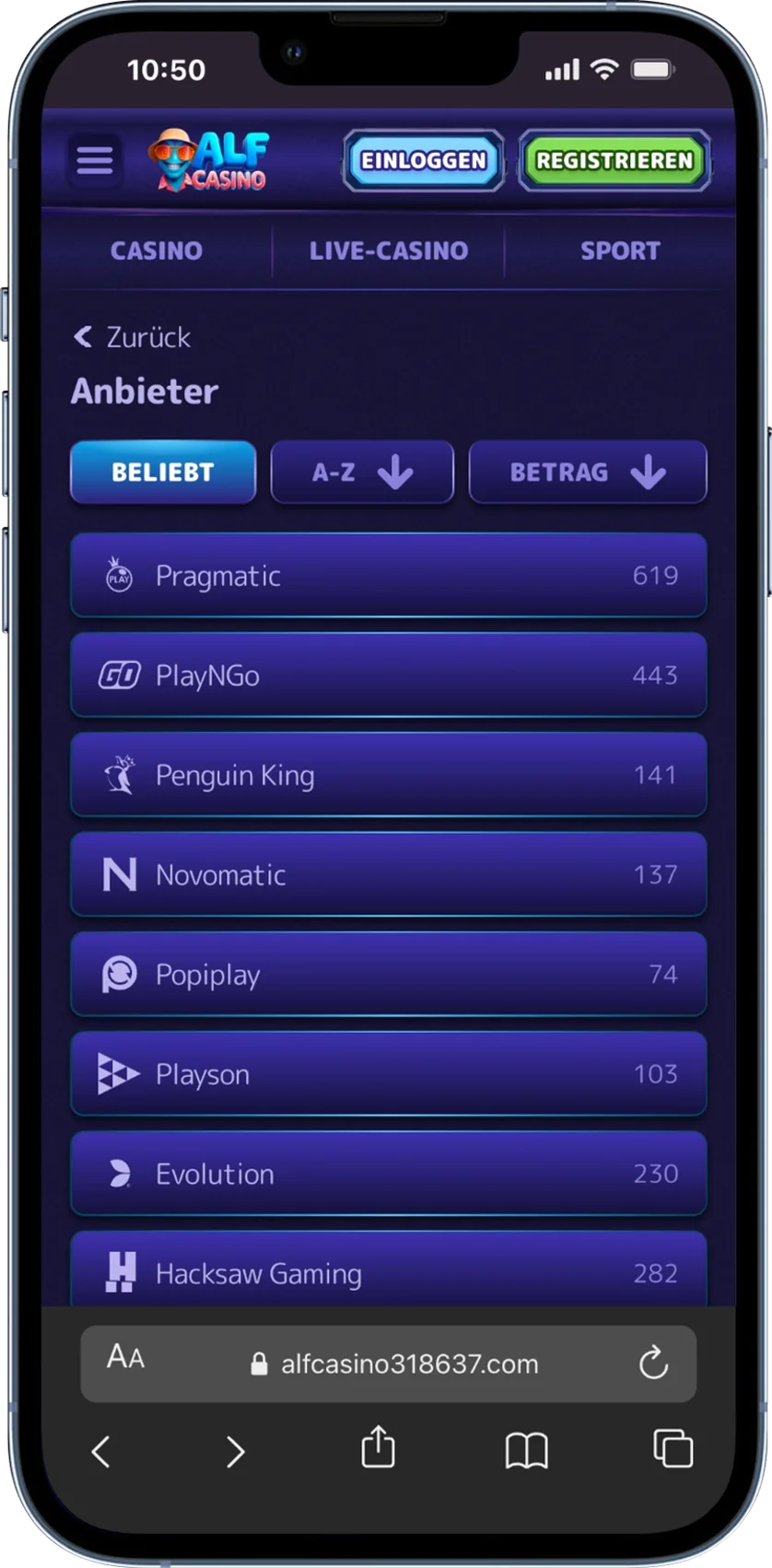Open the Popiplay provider
Screen dimensions: 772x1568
coord(388,974)
